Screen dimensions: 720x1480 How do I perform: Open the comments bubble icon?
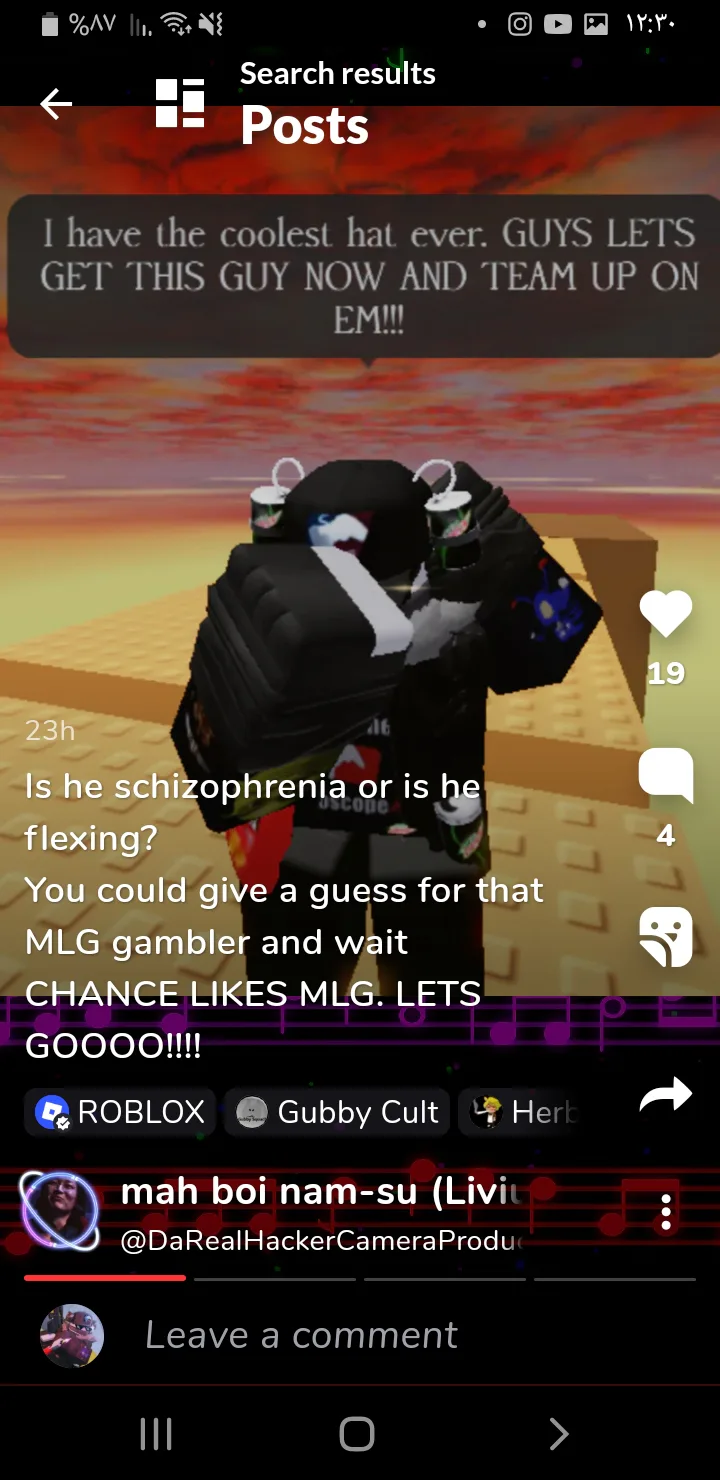tap(666, 775)
